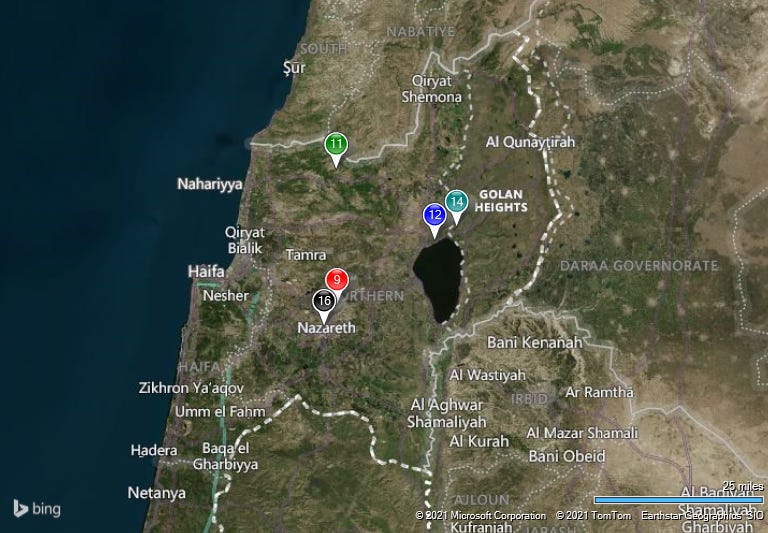This screenshot has width=768, height=533.
Task: Open the teal pin numbered 14
Action: [456, 202]
